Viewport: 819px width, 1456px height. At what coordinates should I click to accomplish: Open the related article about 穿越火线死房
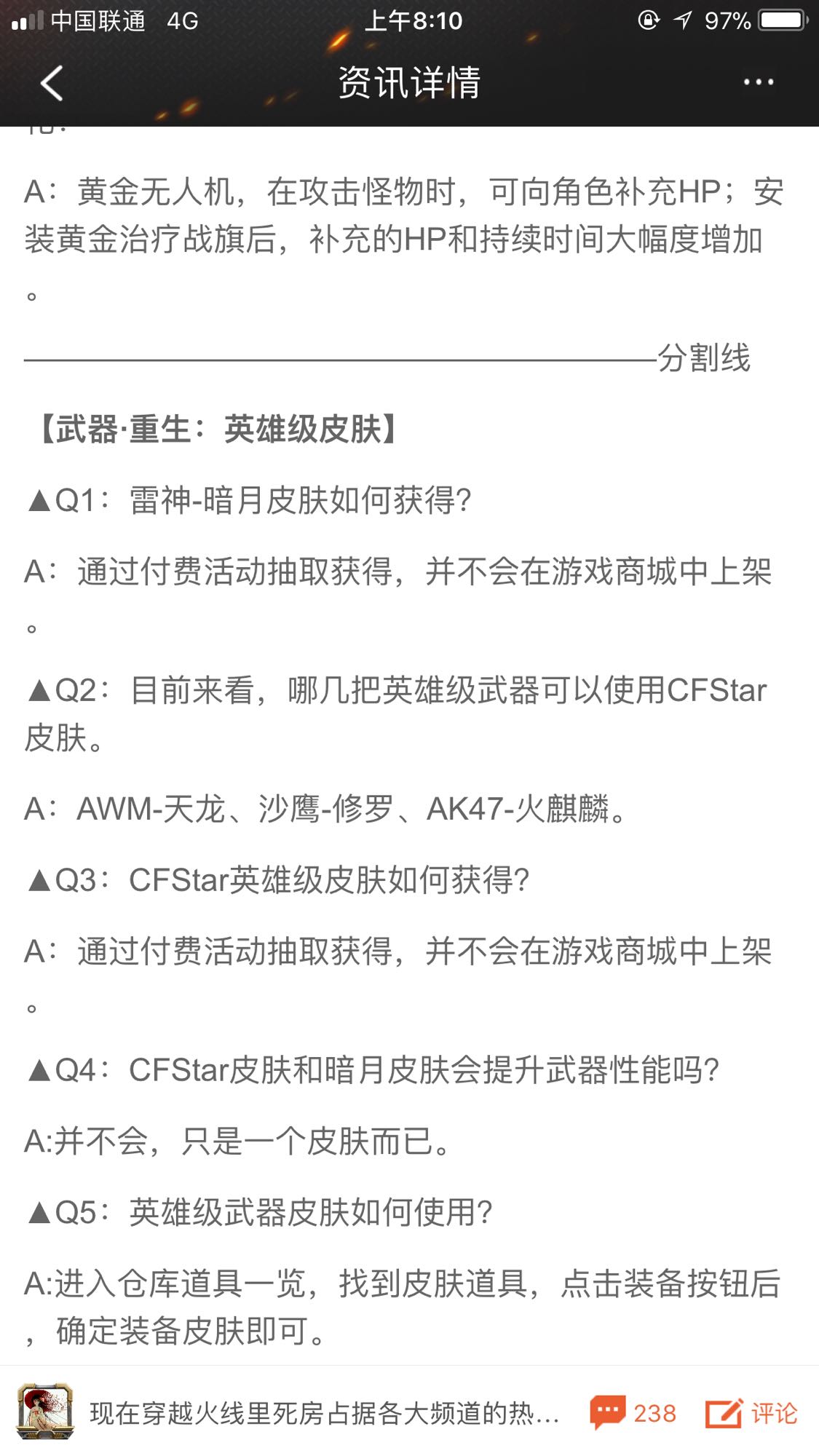pos(288,1413)
